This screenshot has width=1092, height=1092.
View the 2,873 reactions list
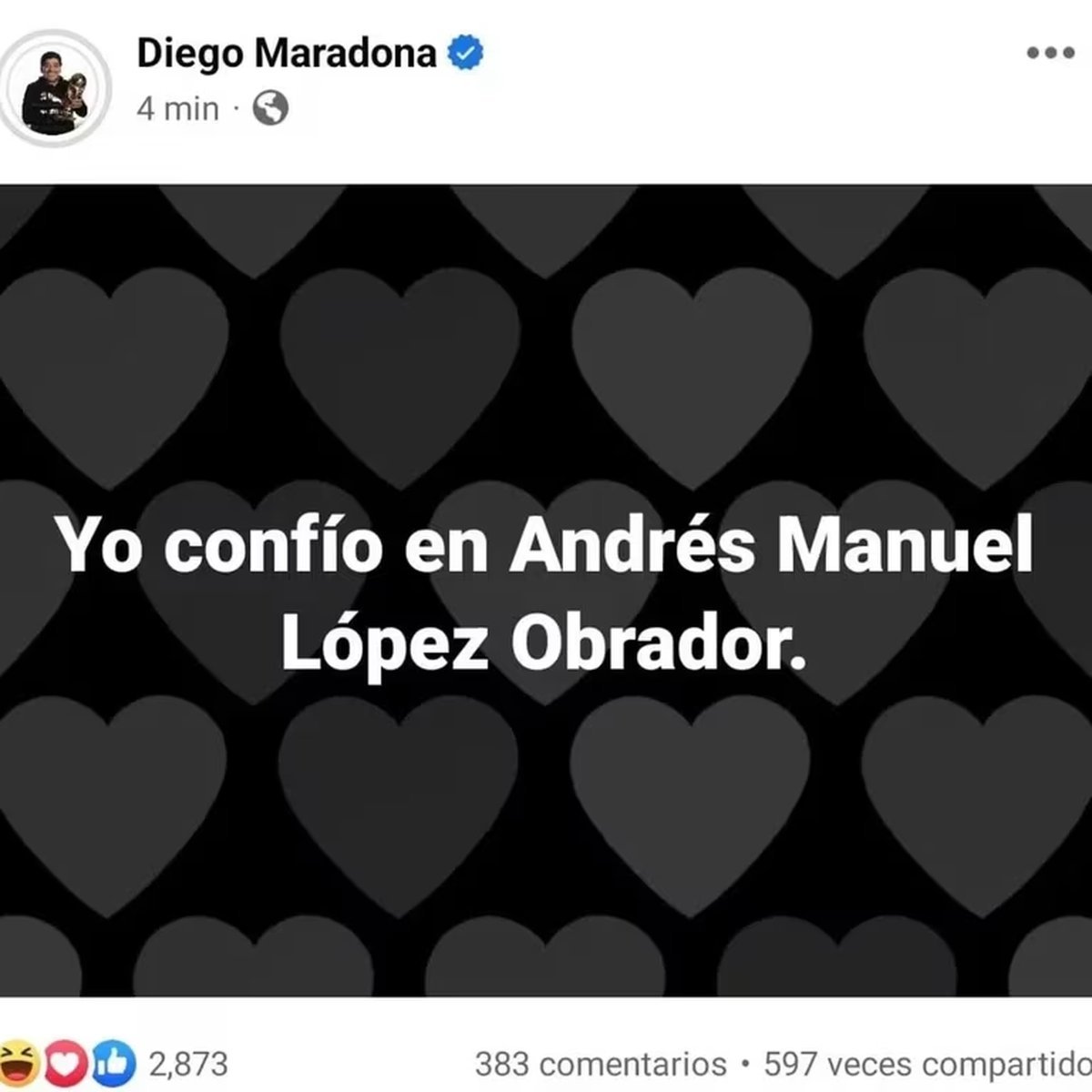pos(187,1063)
